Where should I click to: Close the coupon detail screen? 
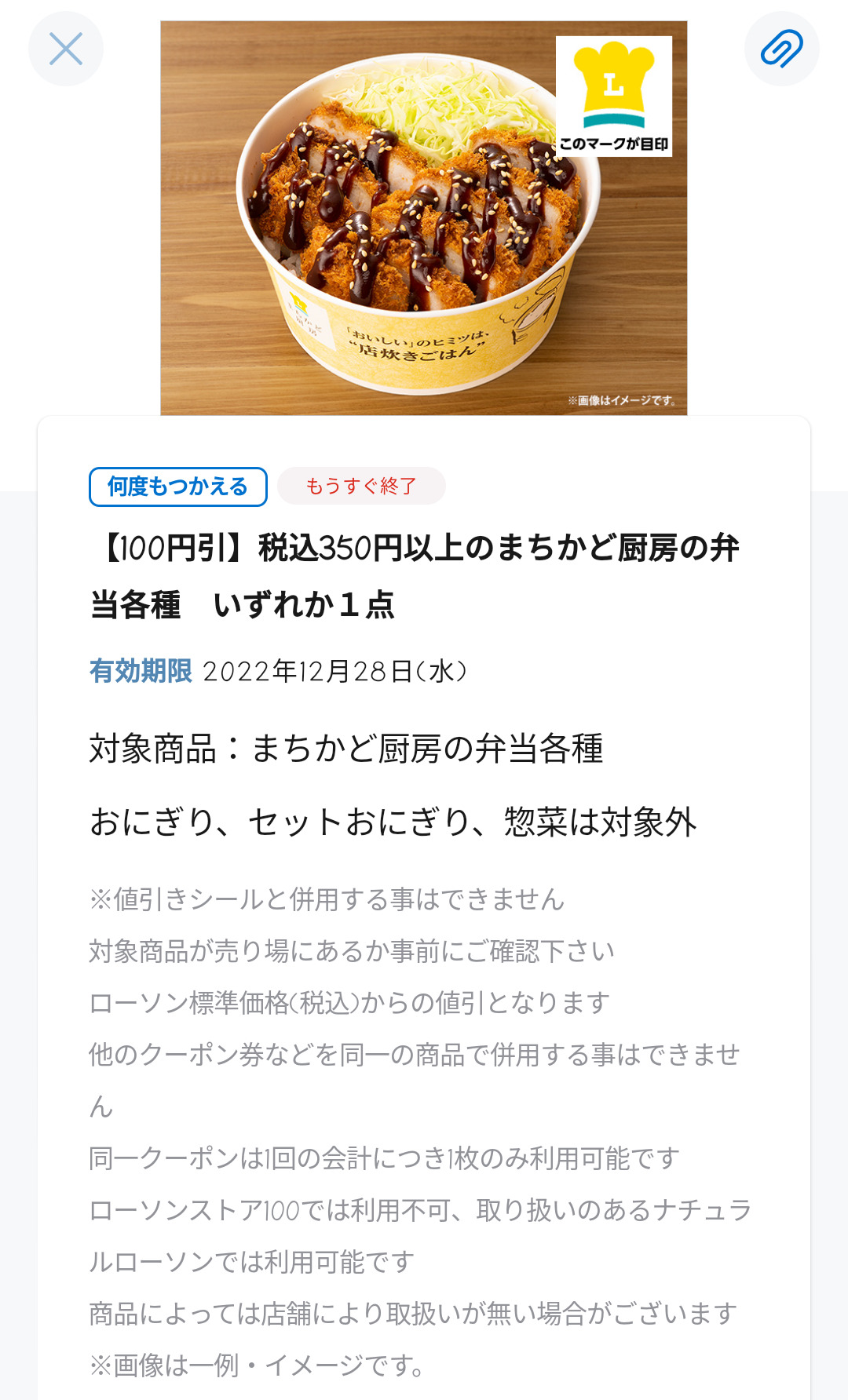click(x=66, y=49)
